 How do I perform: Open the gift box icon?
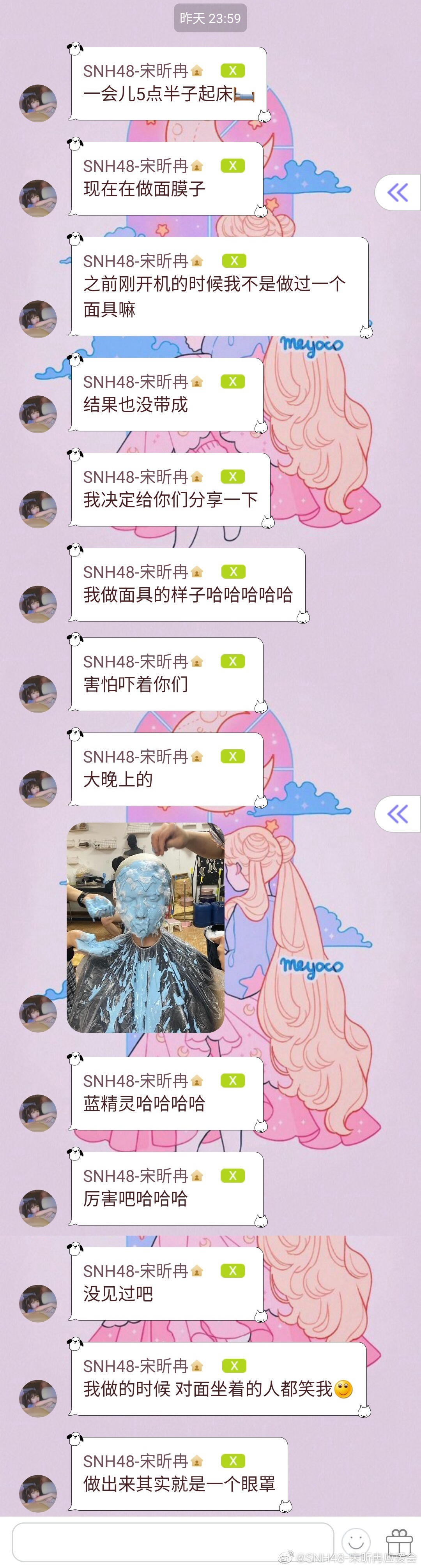click(400, 1542)
